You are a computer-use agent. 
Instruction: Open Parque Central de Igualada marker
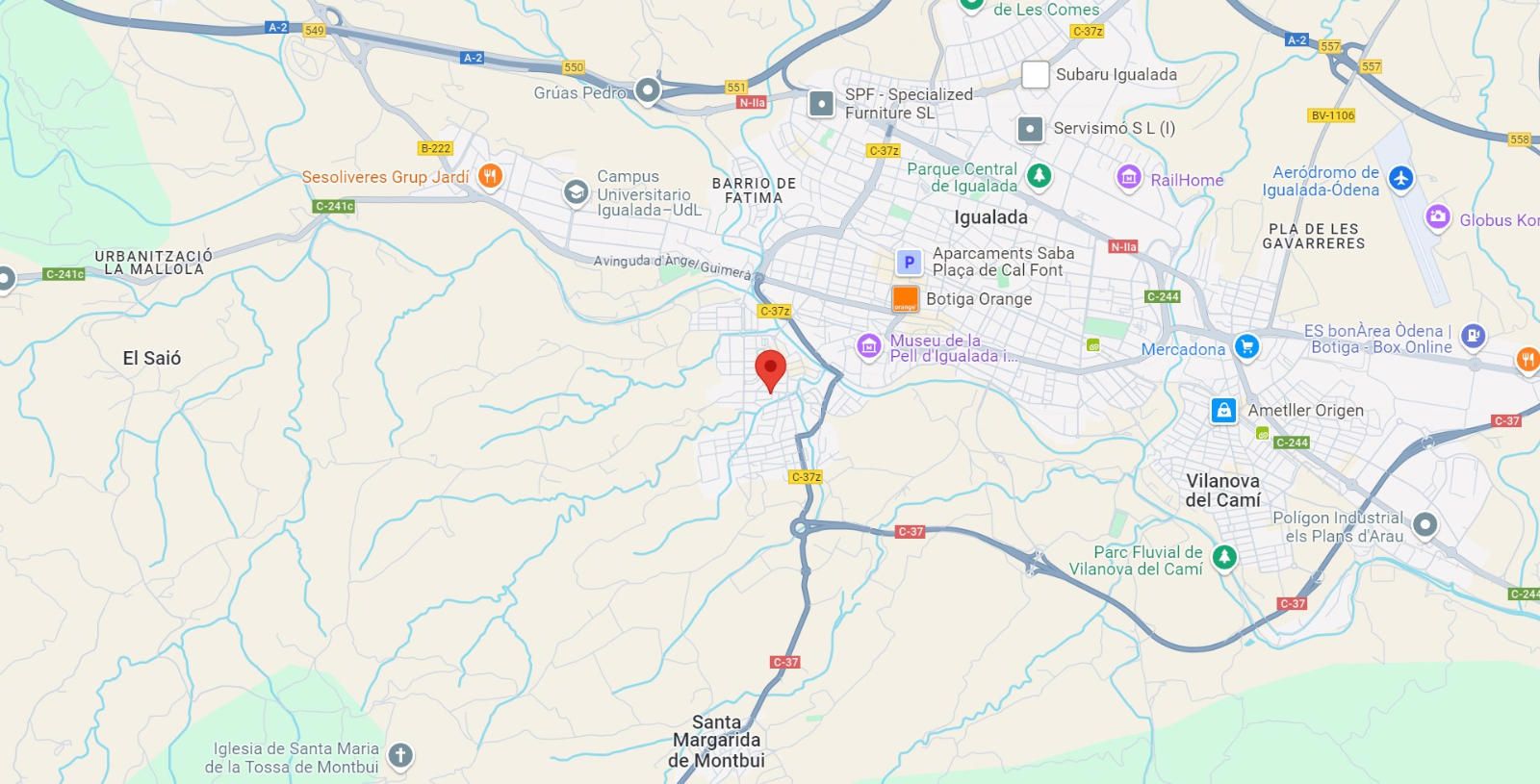click(x=1039, y=176)
